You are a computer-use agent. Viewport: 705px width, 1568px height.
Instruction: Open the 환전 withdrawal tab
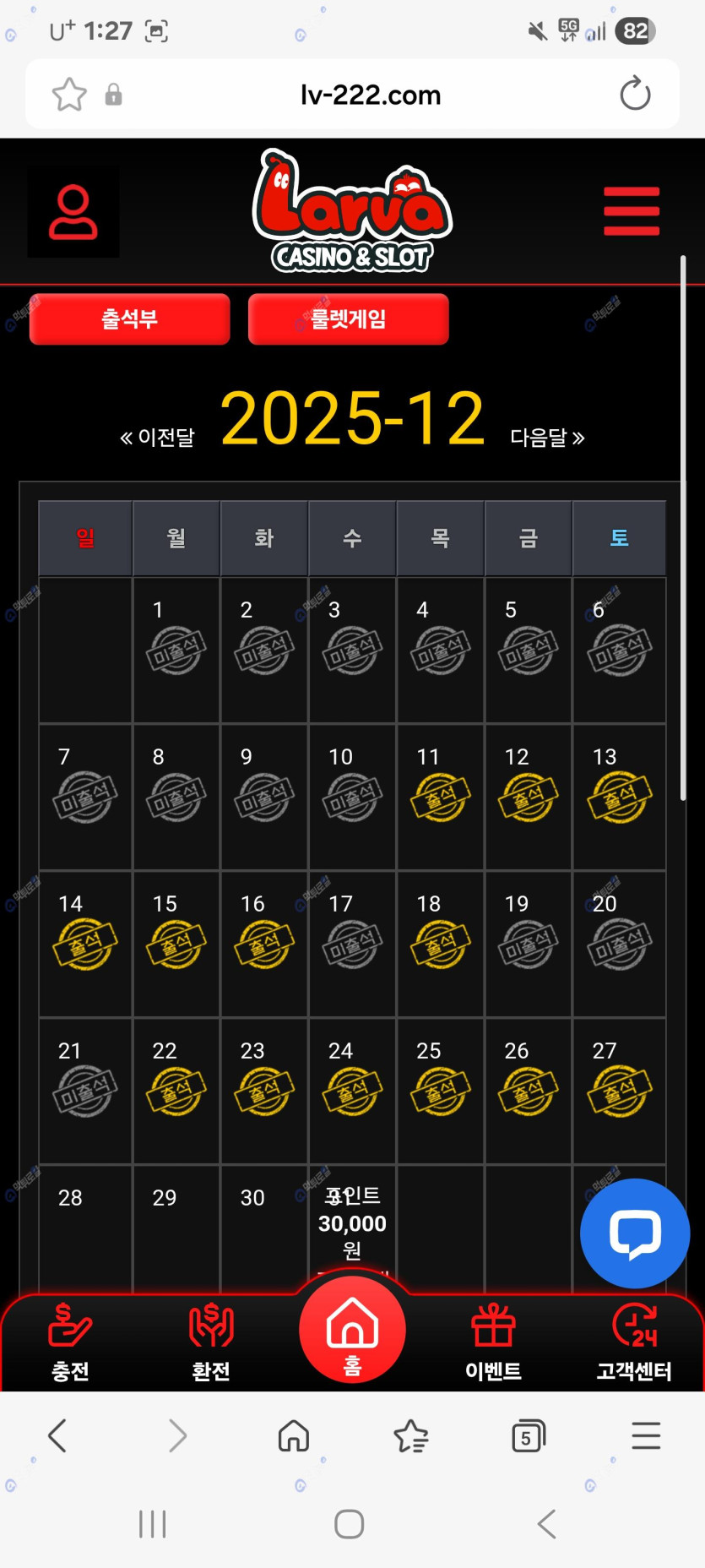tap(211, 1342)
